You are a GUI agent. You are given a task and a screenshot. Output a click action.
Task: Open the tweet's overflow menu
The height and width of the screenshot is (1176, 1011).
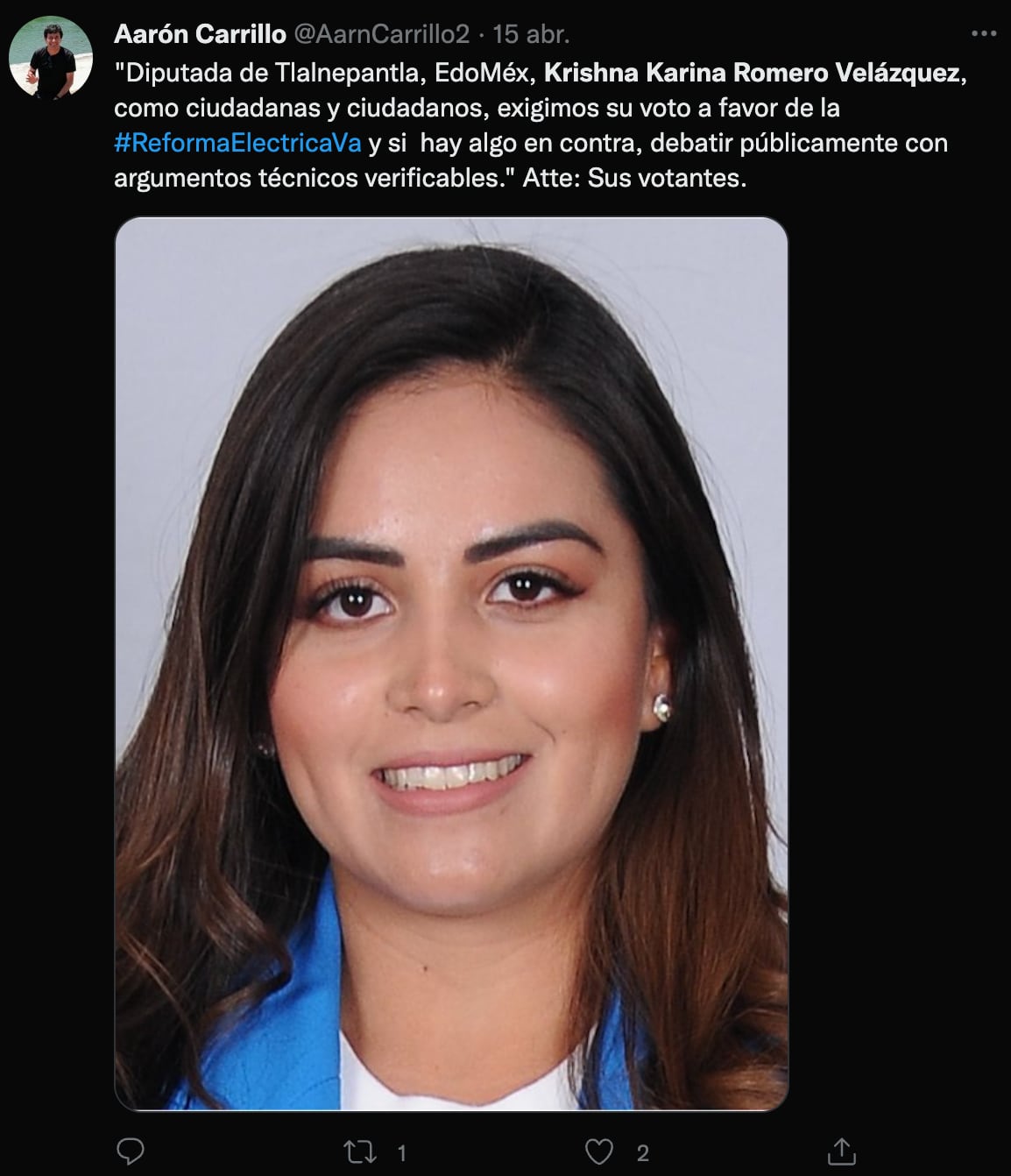(984, 35)
